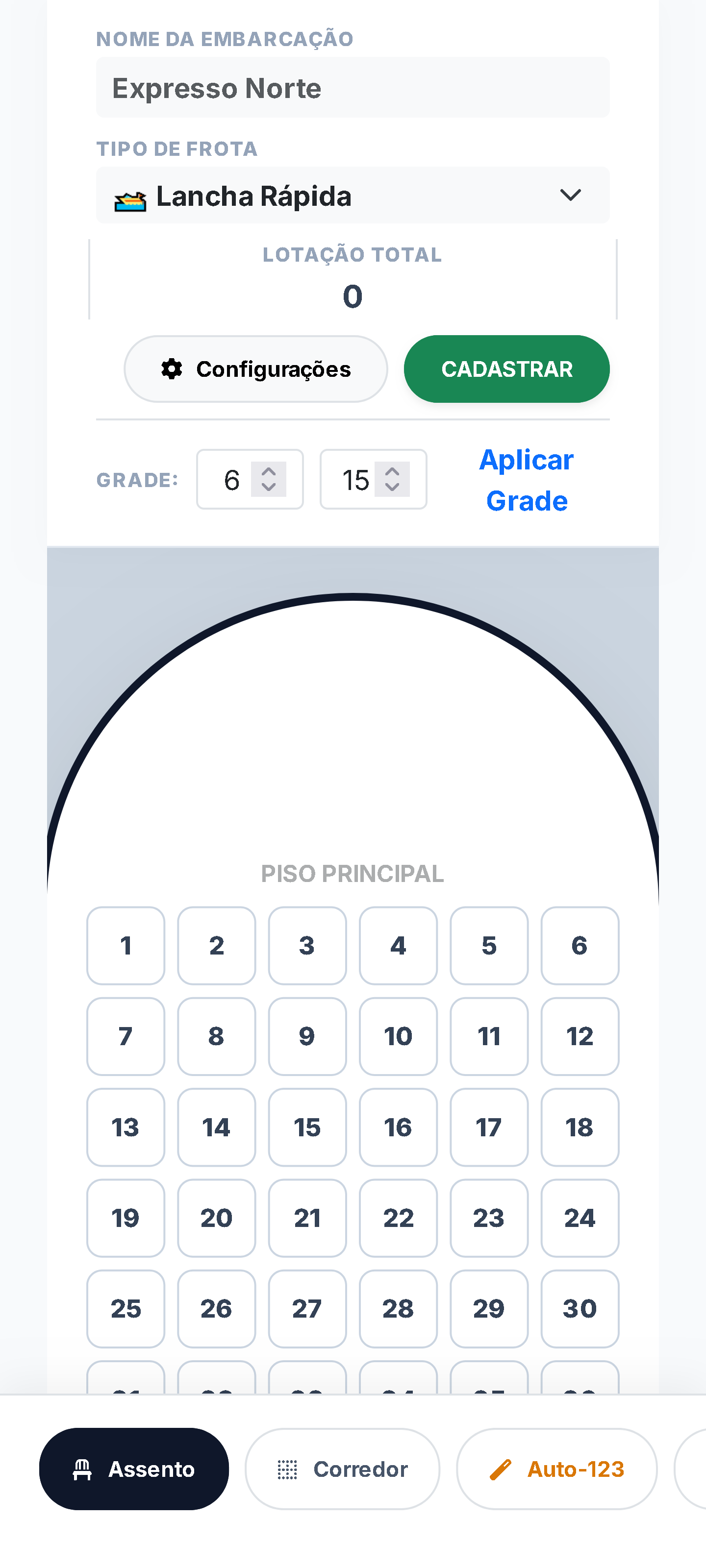This screenshot has width=706, height=1568.
Task: Click the orange pencil icon on Auto-123
Action: pos(502,1470)
